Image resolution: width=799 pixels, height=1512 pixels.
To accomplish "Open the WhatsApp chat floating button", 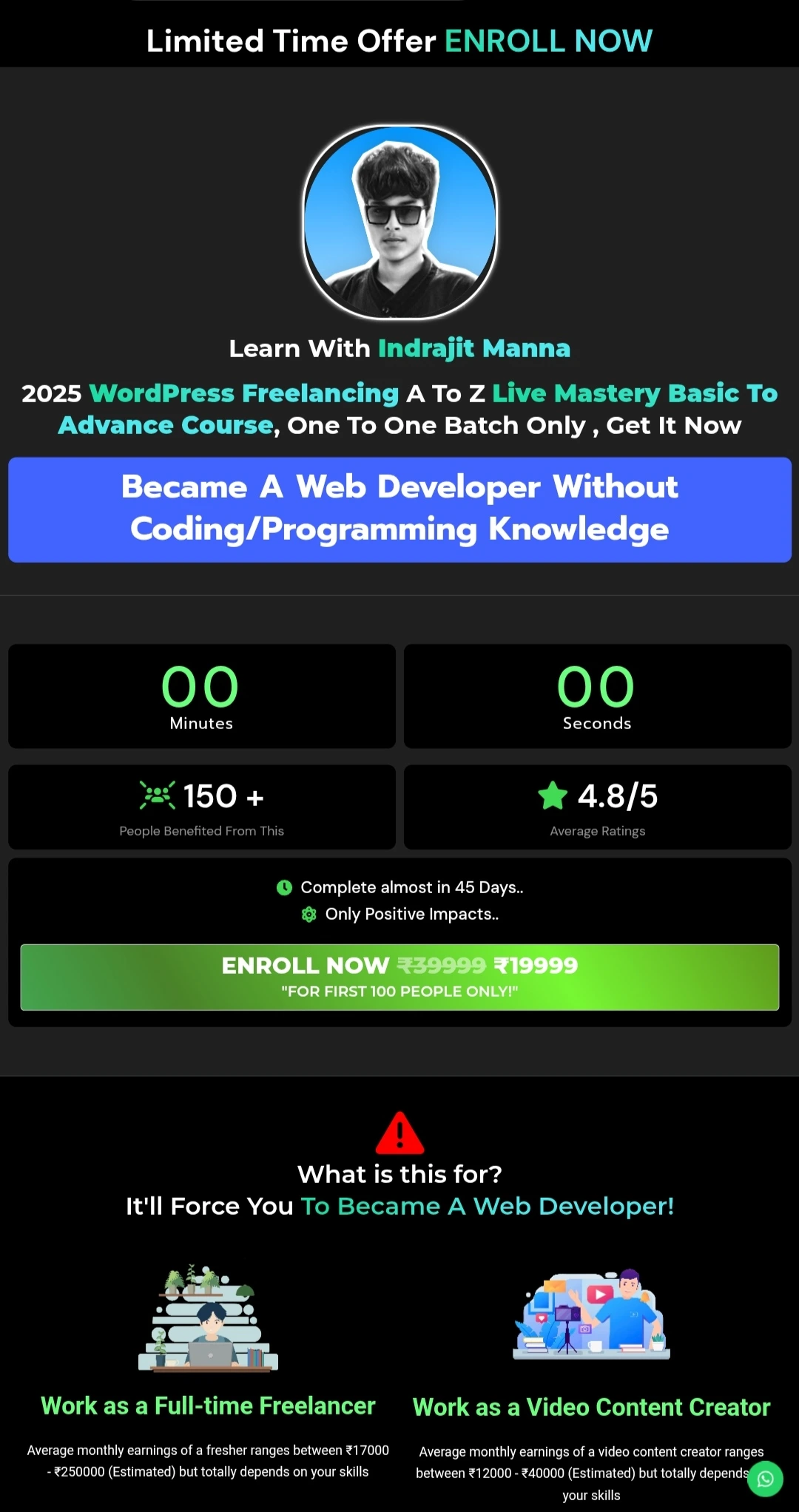I will [x=766, y=1479].
